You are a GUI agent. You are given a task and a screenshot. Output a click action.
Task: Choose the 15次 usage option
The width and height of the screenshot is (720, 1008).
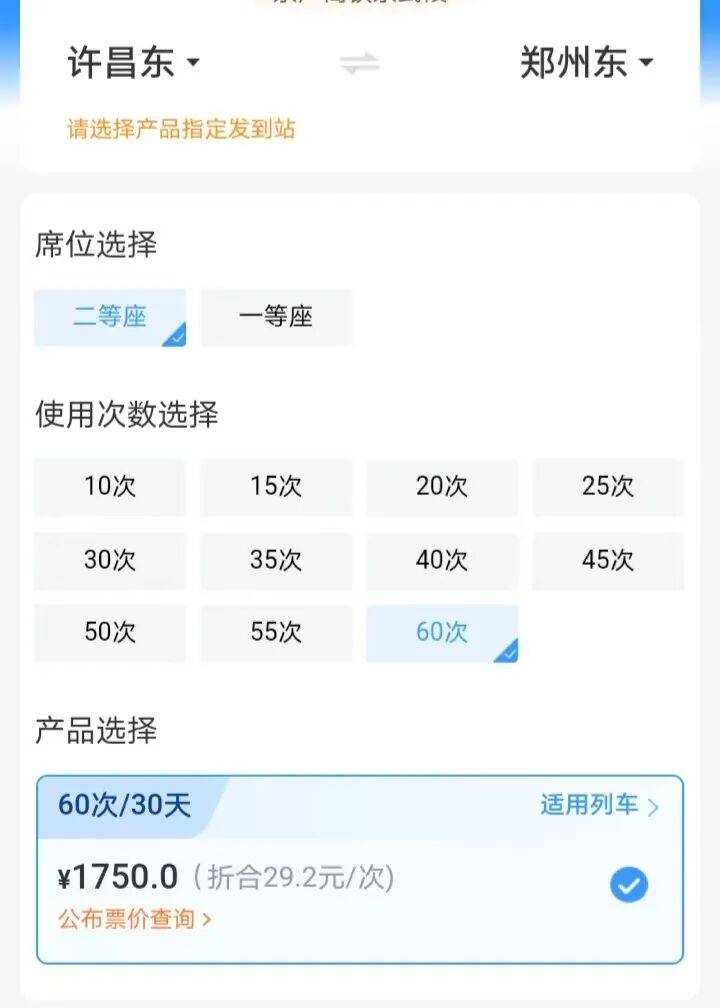pyautogui.click(x=276, y=487)
